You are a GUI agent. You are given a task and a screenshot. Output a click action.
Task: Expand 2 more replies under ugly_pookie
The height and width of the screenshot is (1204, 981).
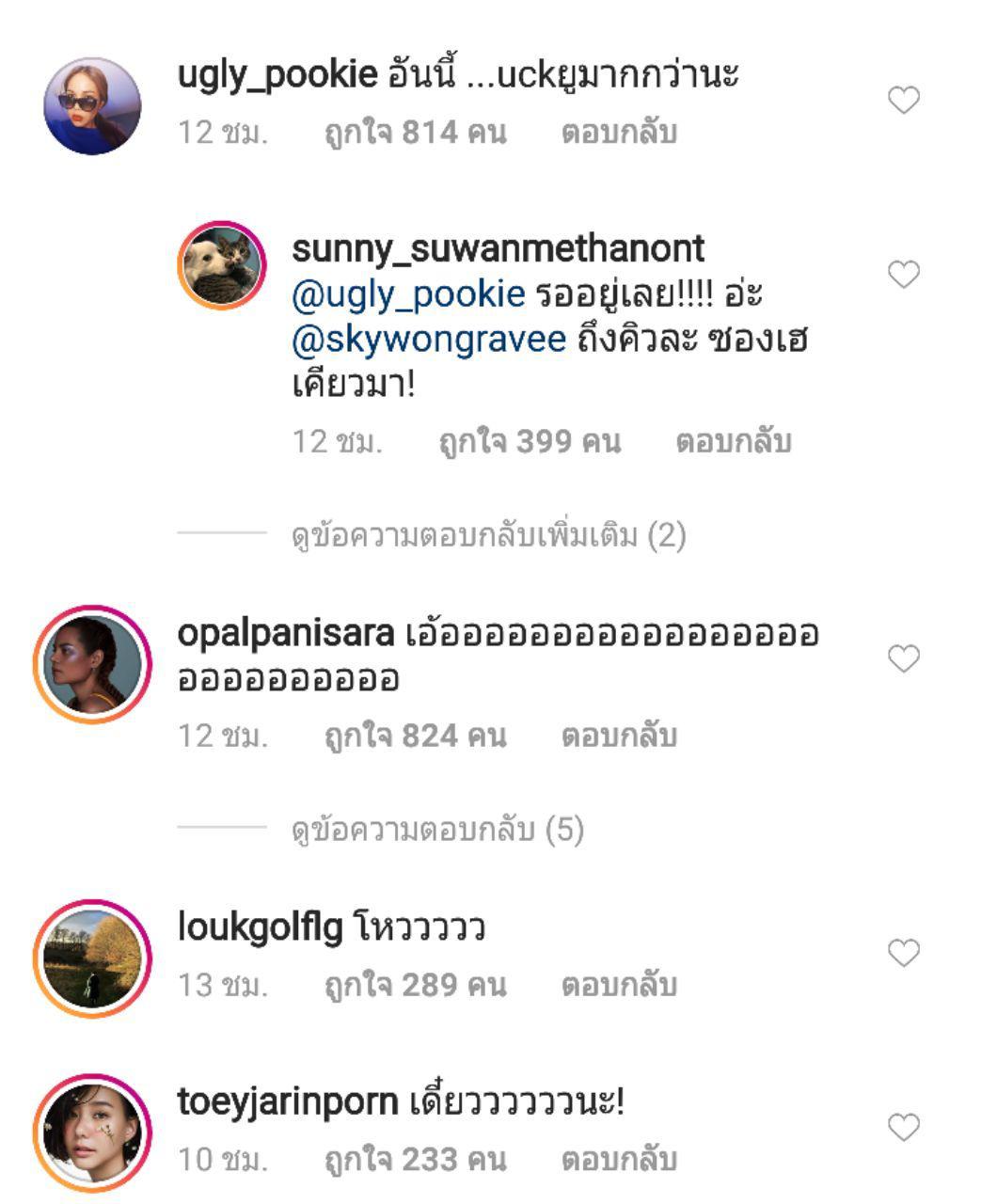488,536
